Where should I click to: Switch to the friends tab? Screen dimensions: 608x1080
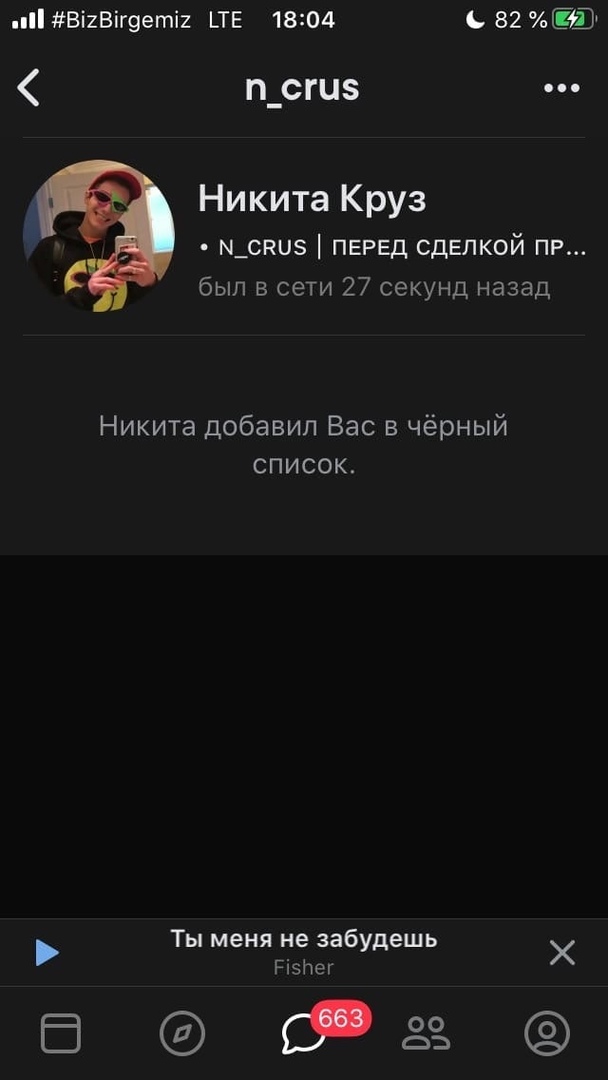point(426,1033)
